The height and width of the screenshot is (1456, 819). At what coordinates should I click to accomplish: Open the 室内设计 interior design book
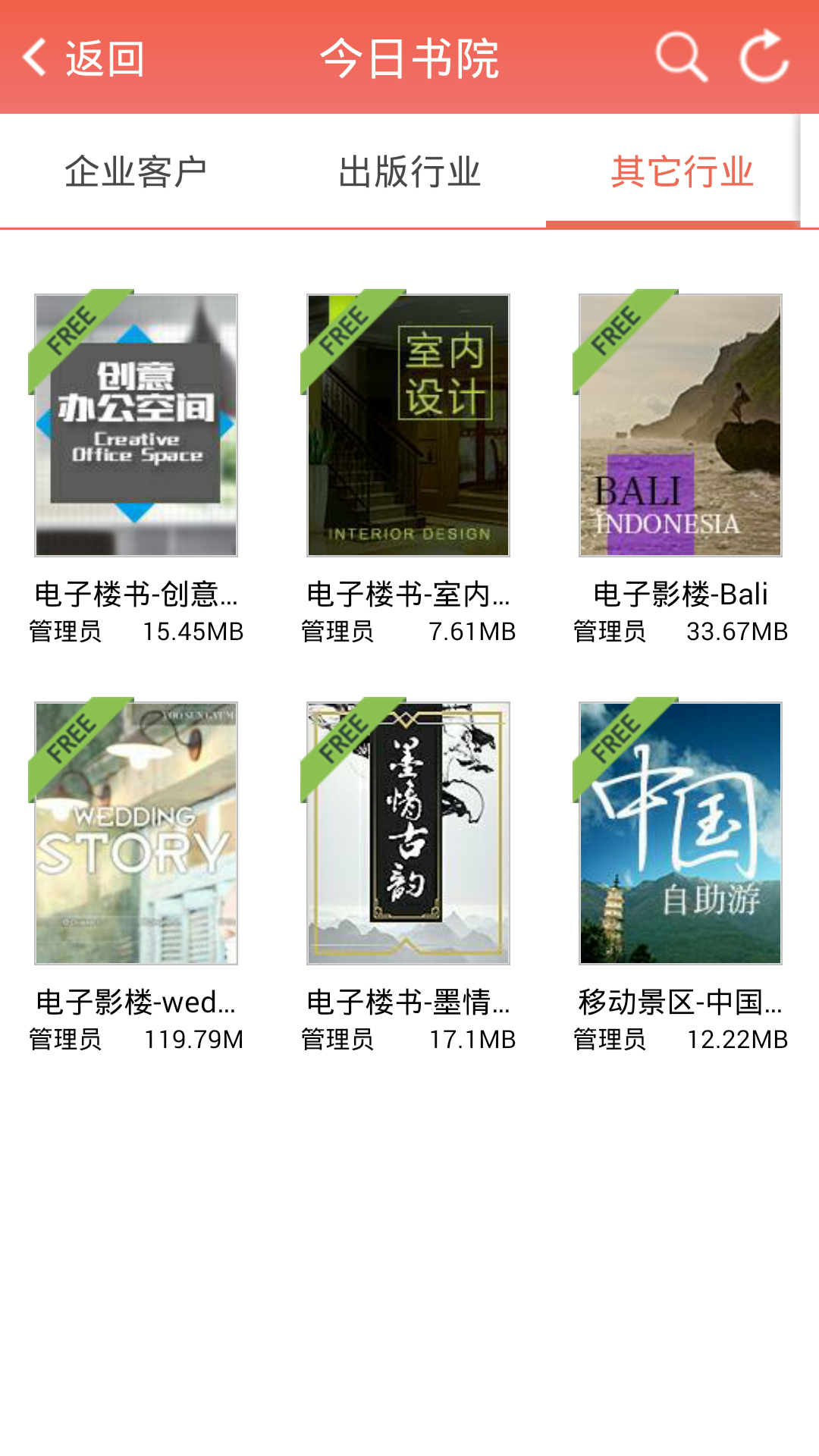408,425
